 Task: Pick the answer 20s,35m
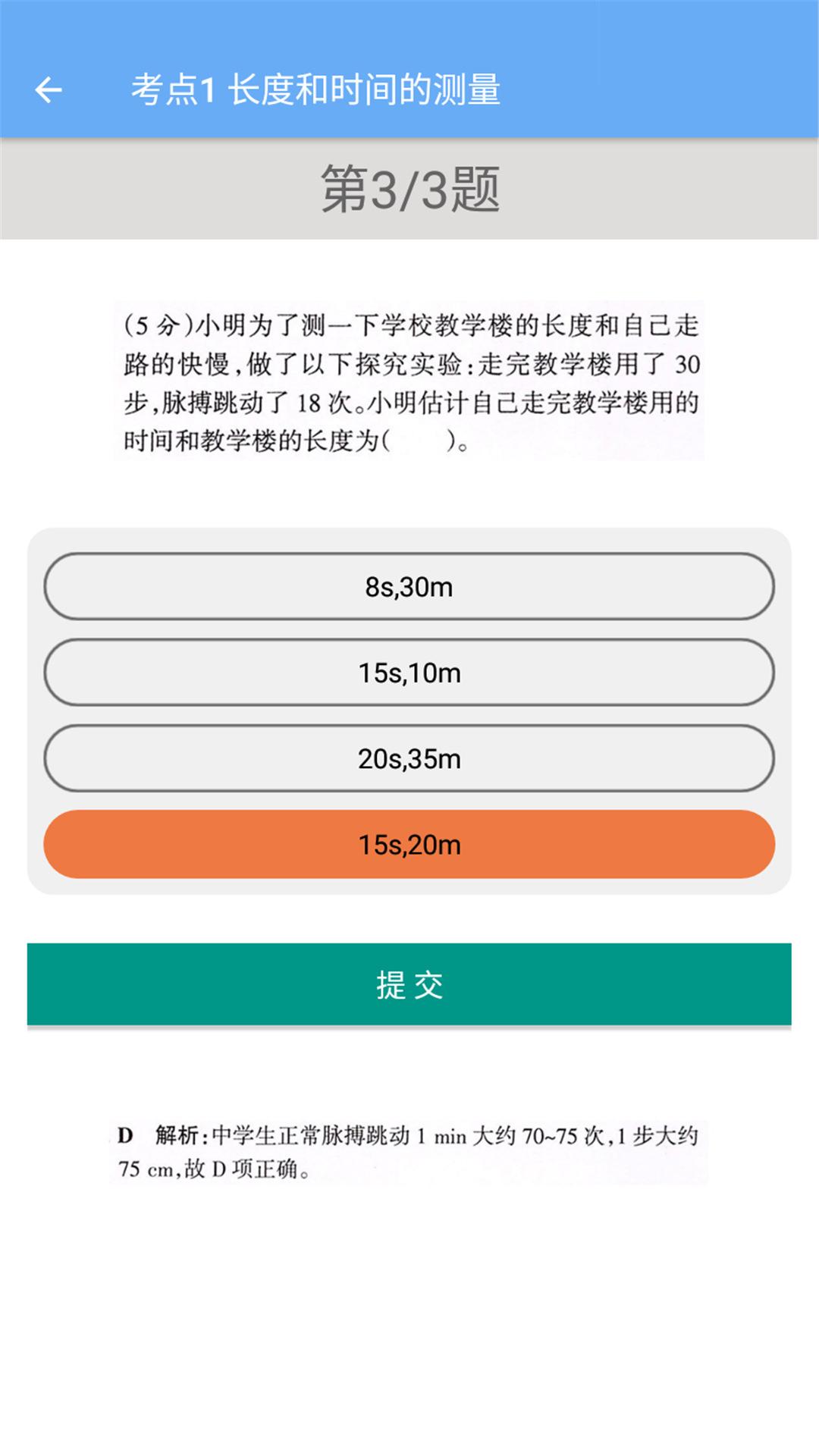[x=409, y=758]
